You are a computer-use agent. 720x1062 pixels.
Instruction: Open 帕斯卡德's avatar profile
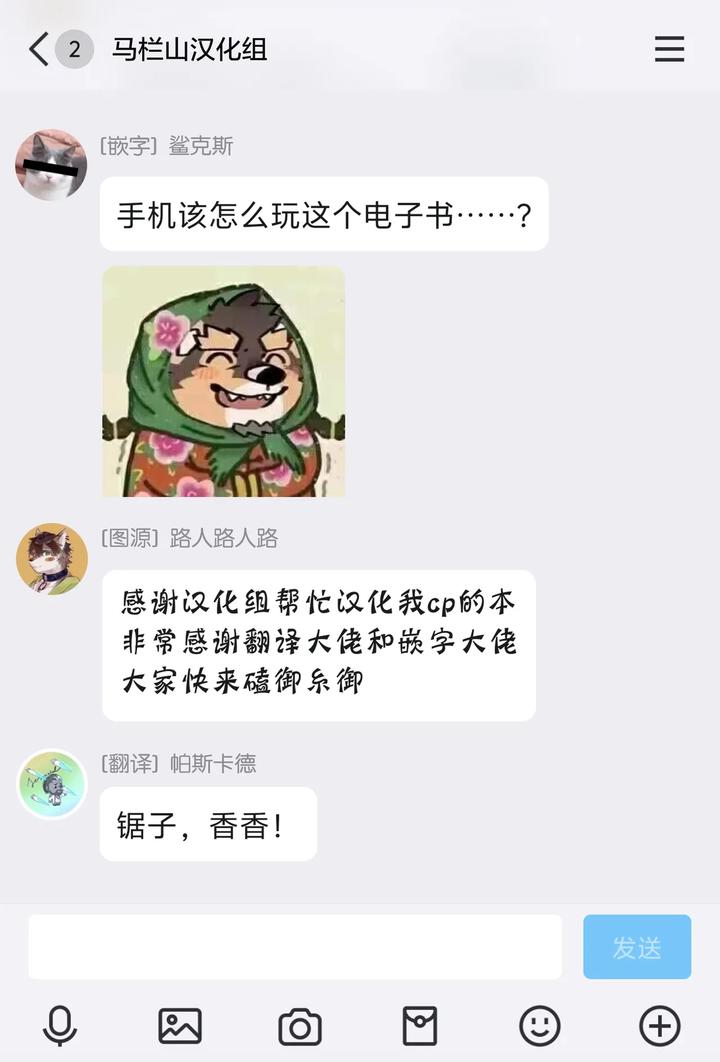click(52, 784)
